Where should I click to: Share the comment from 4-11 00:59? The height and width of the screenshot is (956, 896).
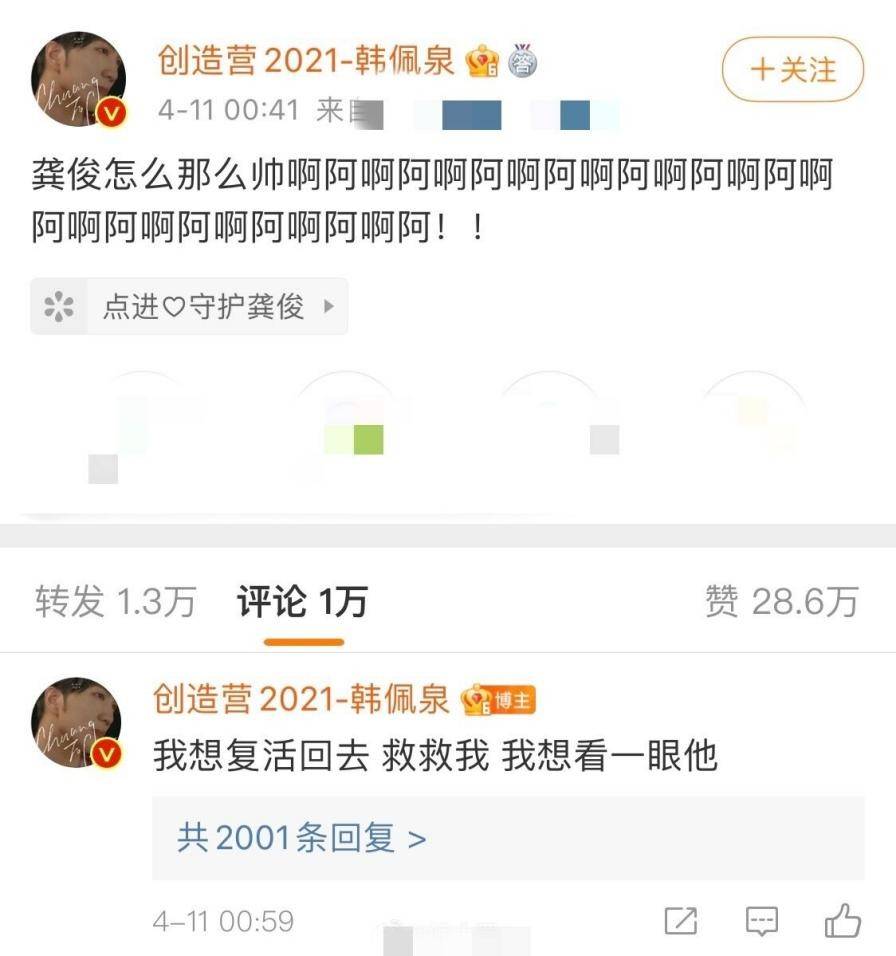680,920
